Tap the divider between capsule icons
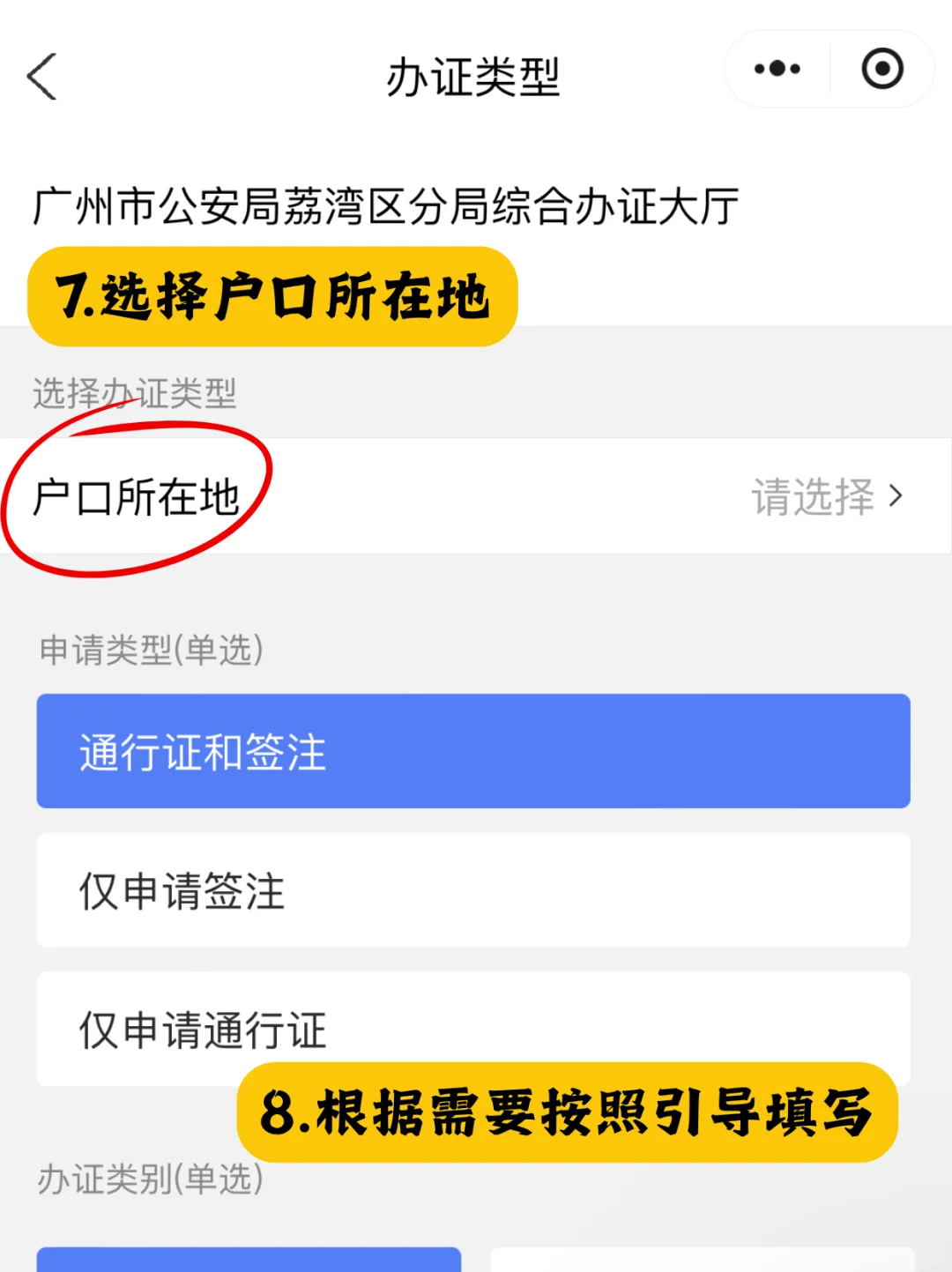 [828, 69]
